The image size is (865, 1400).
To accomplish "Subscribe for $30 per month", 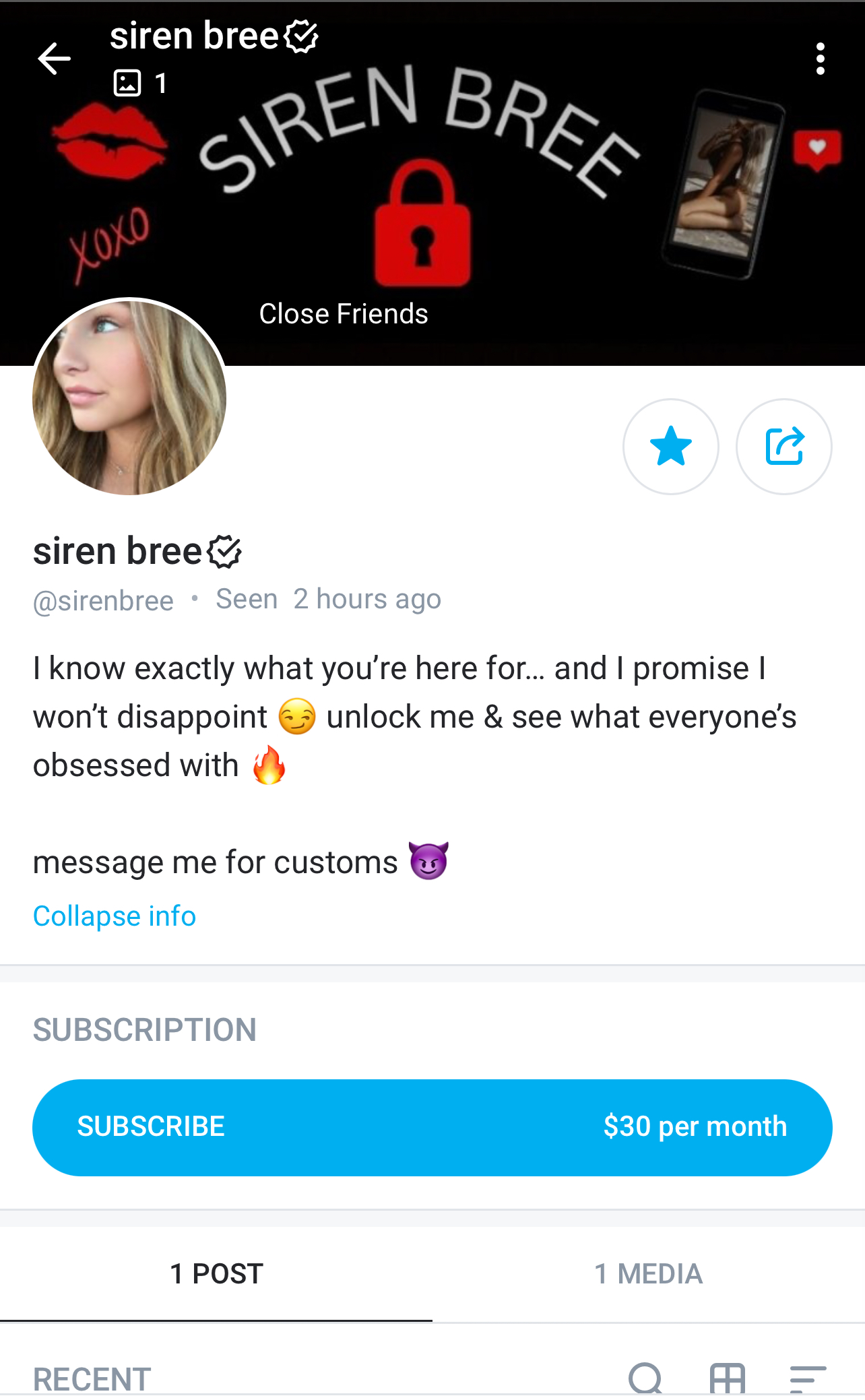I will point(433,1127).
